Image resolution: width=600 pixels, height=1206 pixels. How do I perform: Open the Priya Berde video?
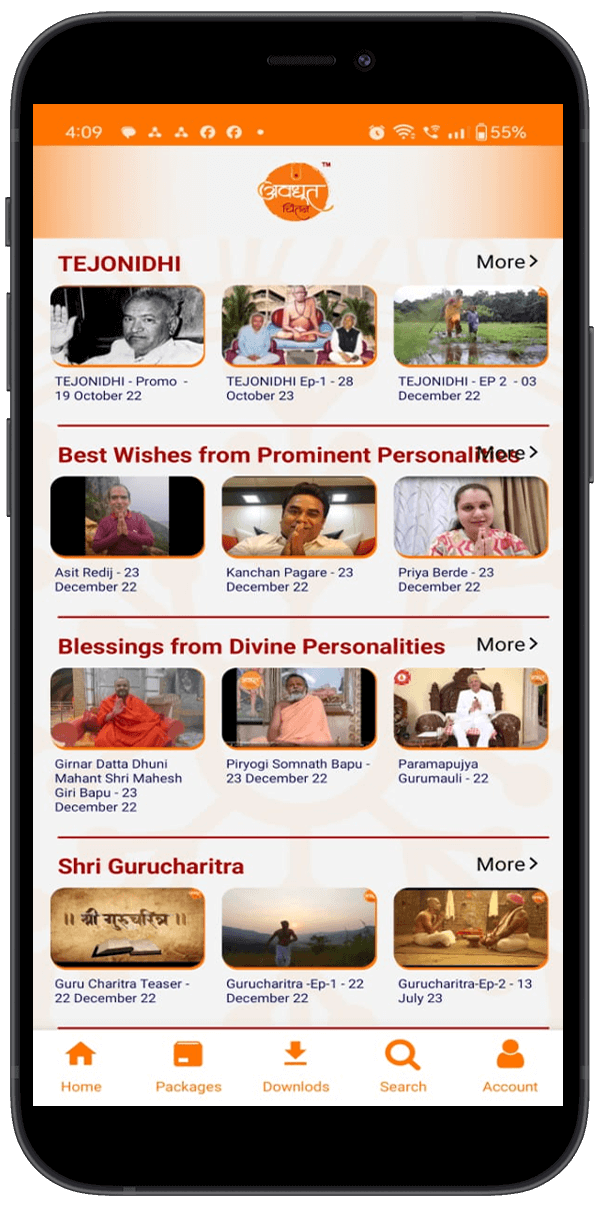[470, 516]
